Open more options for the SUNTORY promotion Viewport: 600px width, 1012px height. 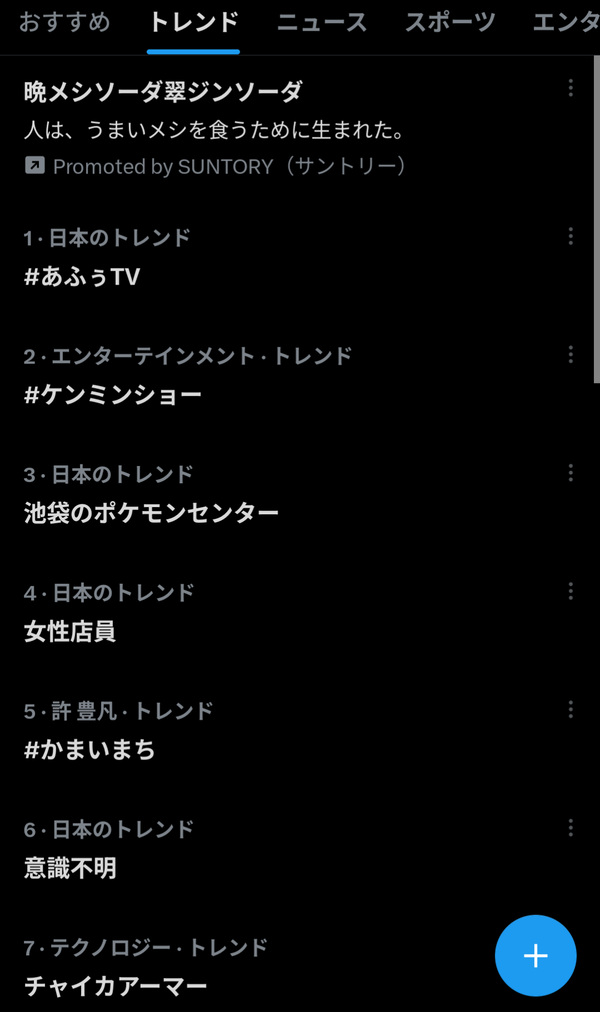pyautogui.click(x=570, y=88)
